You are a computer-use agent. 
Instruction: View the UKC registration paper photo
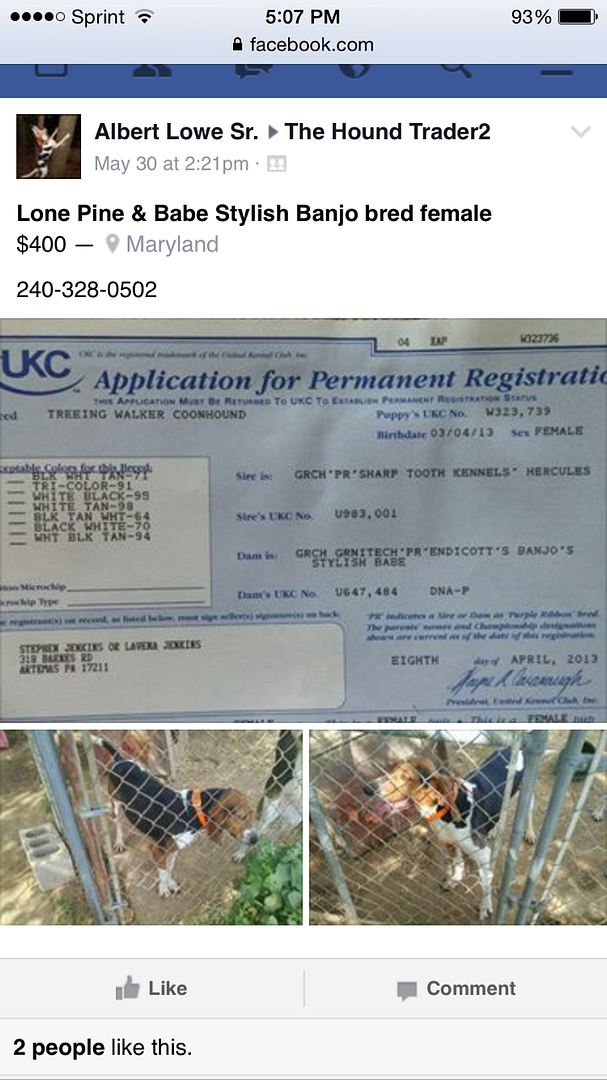pos(303,520)
